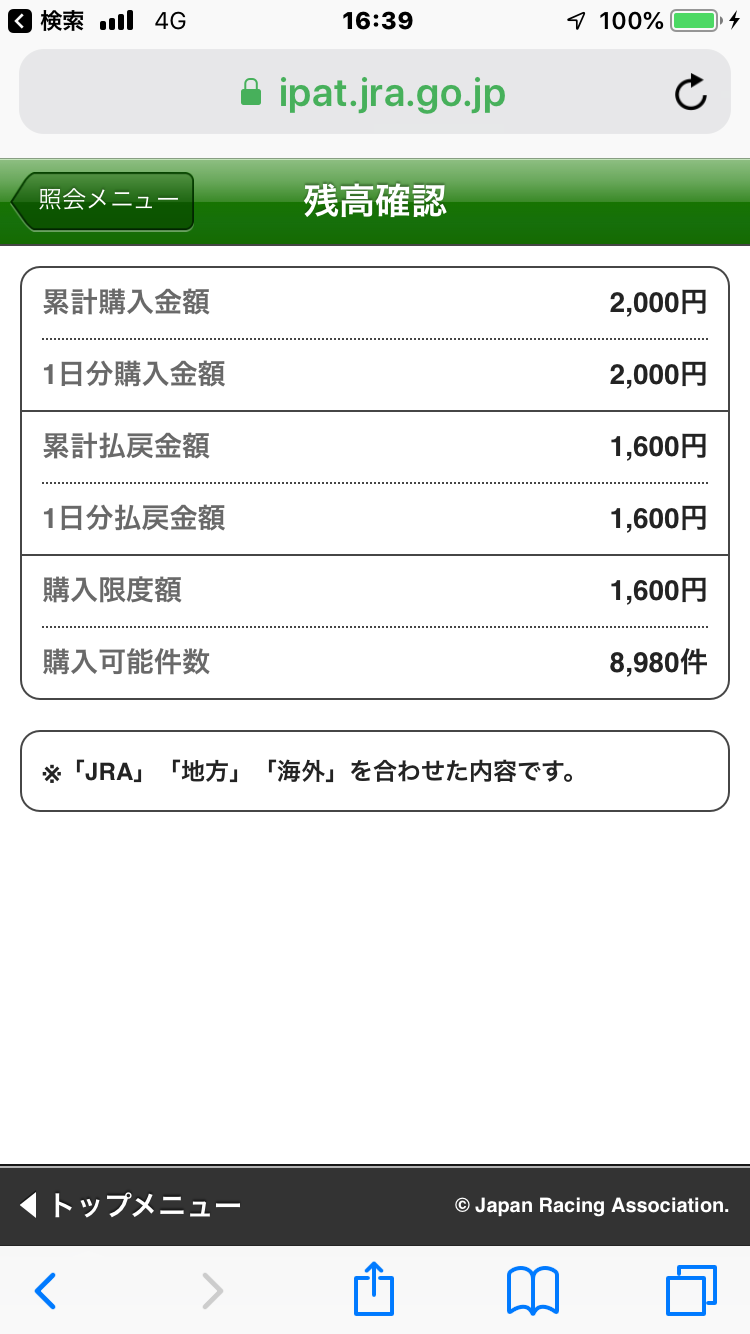This screenshot has height=1334, width=750.
Task: Open Safari bookmarks
Action: pyautogui.click(x=533, y=1291)
